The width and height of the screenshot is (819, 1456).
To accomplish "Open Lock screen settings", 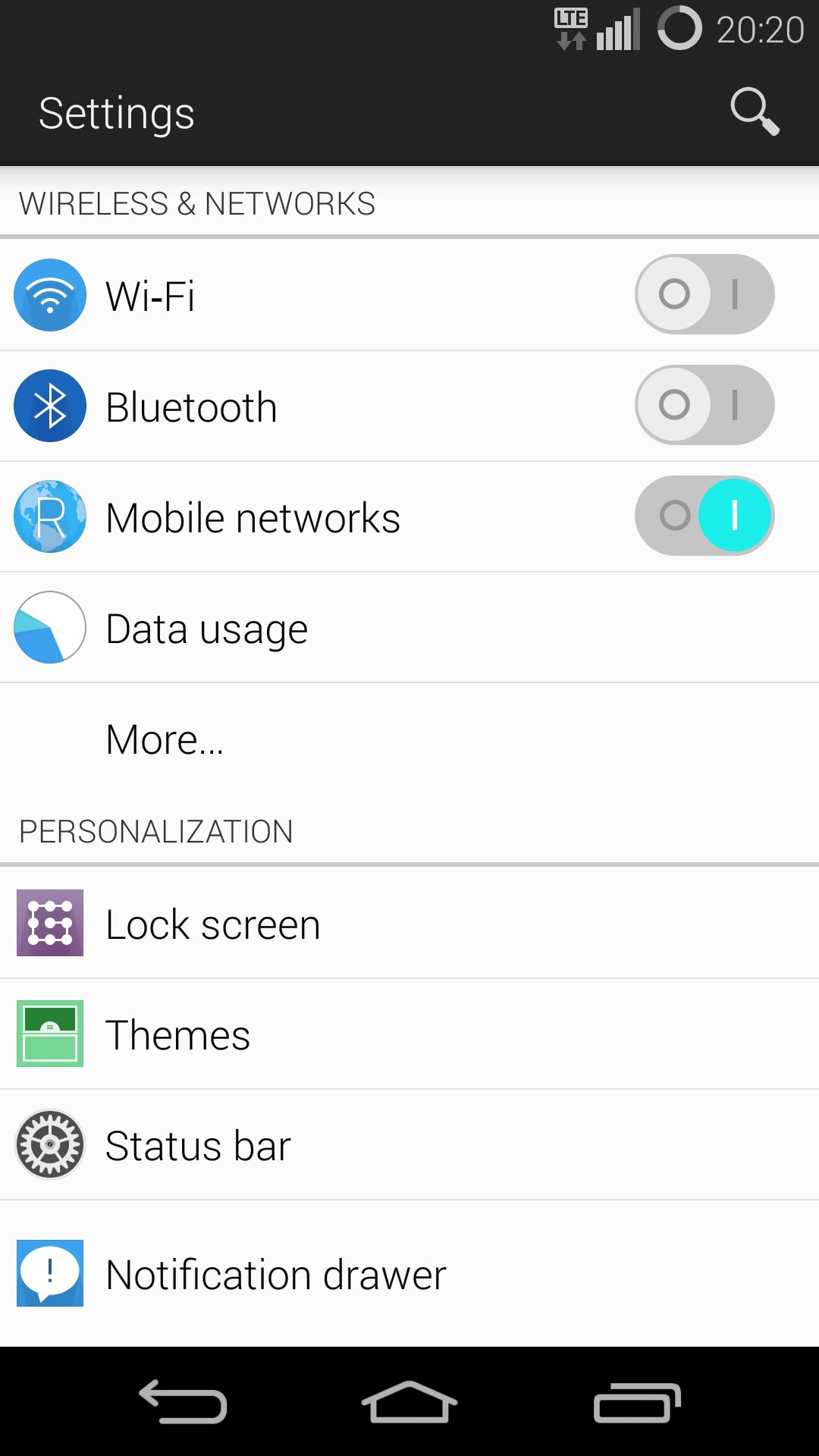I will click(409, 924).
